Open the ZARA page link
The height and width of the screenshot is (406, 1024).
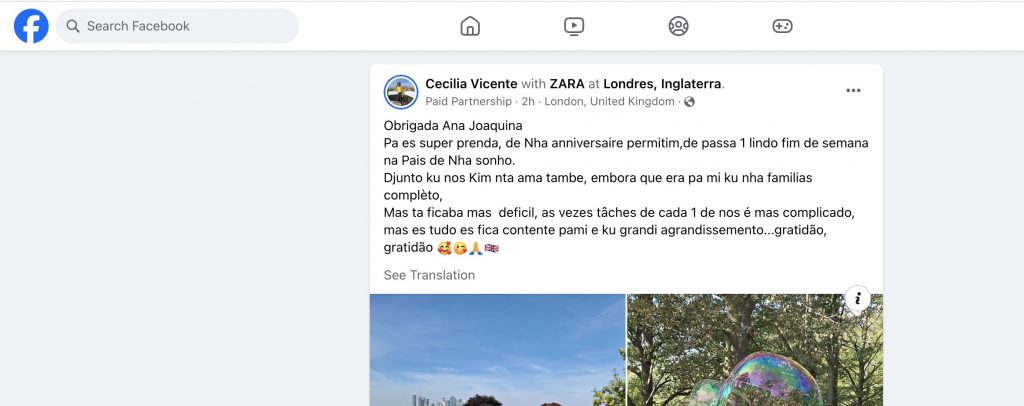pyautogui.click(x=567, y=84)
